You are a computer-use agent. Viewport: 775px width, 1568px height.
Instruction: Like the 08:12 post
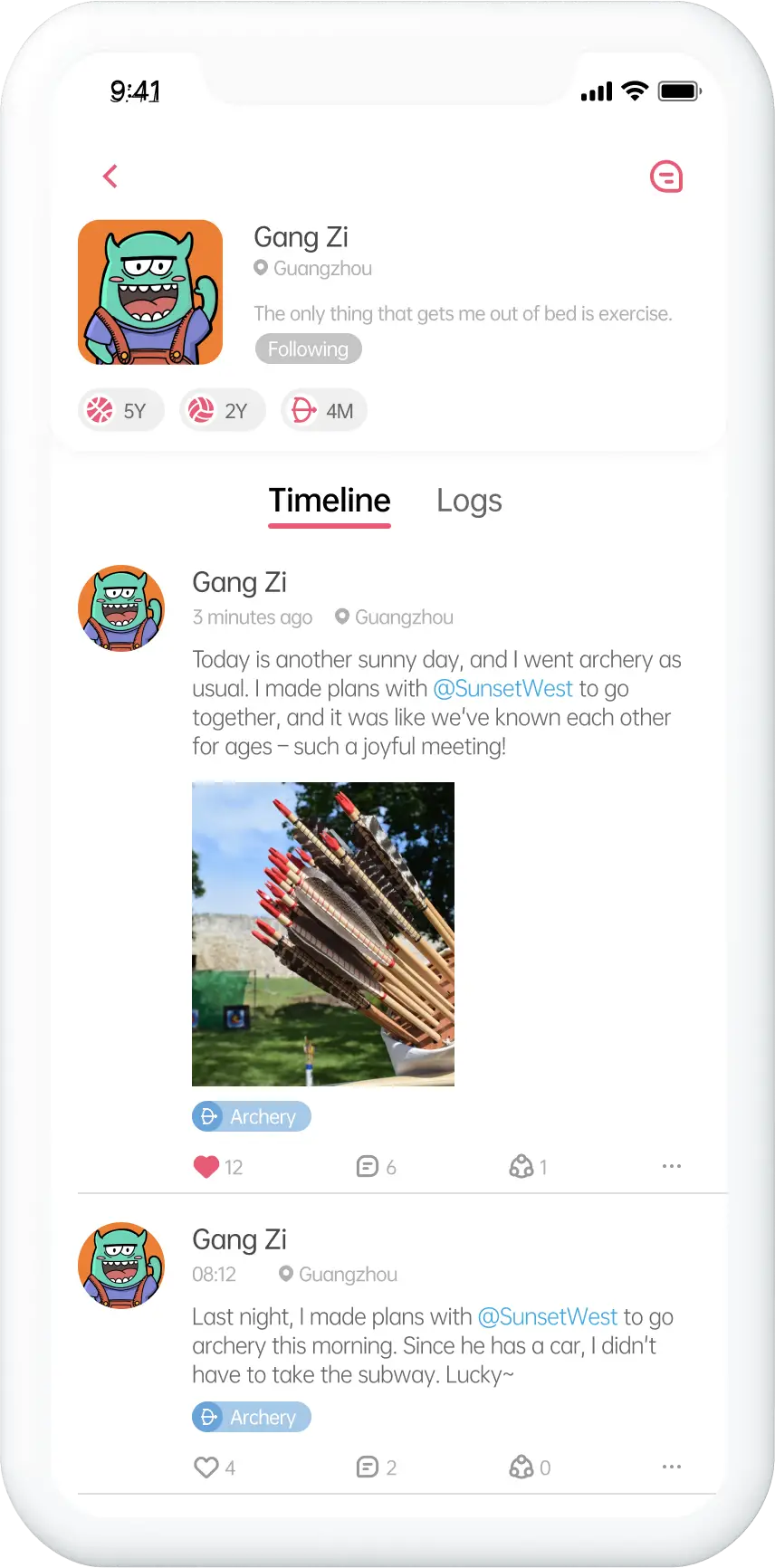[206, 1468]
